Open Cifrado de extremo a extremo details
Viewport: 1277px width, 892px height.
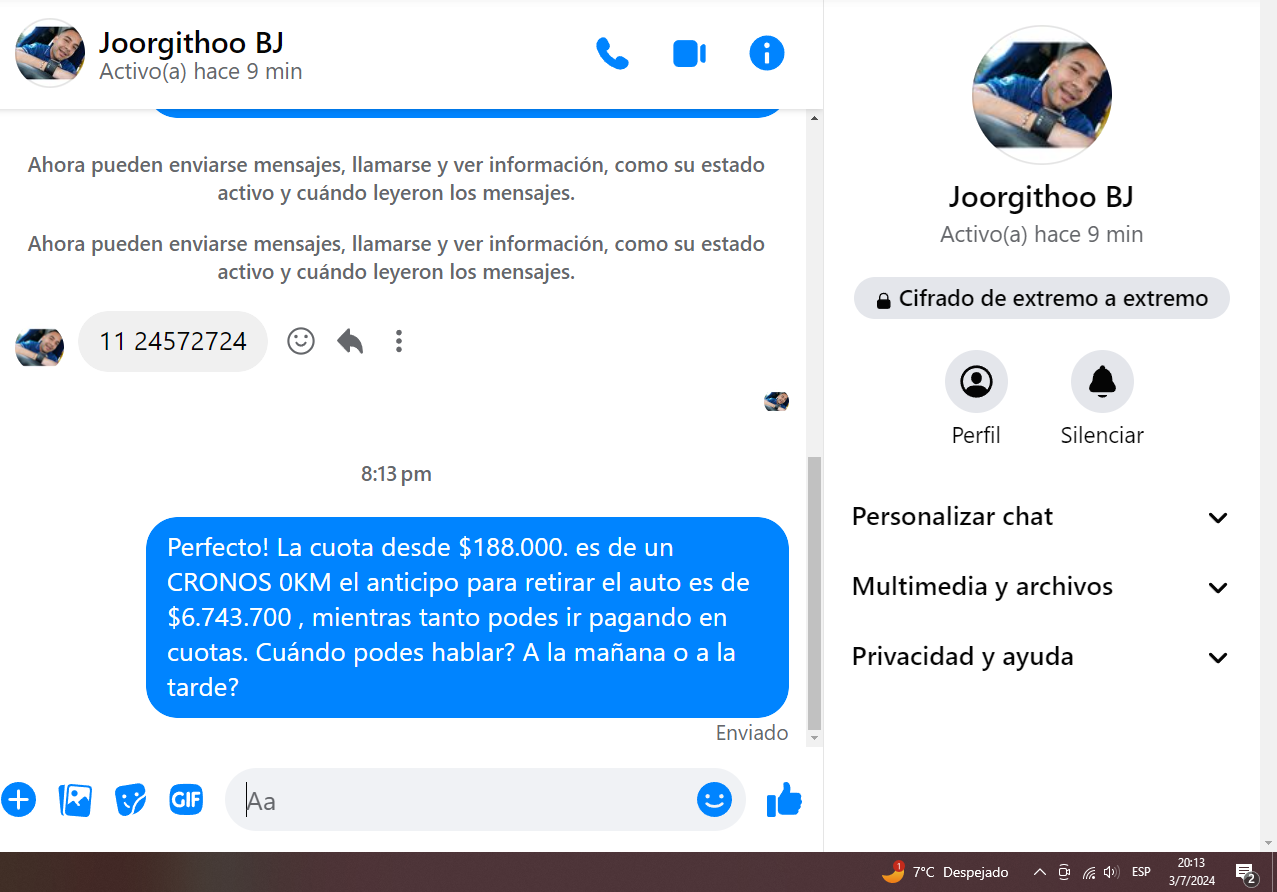click(x=1041, y=299)
